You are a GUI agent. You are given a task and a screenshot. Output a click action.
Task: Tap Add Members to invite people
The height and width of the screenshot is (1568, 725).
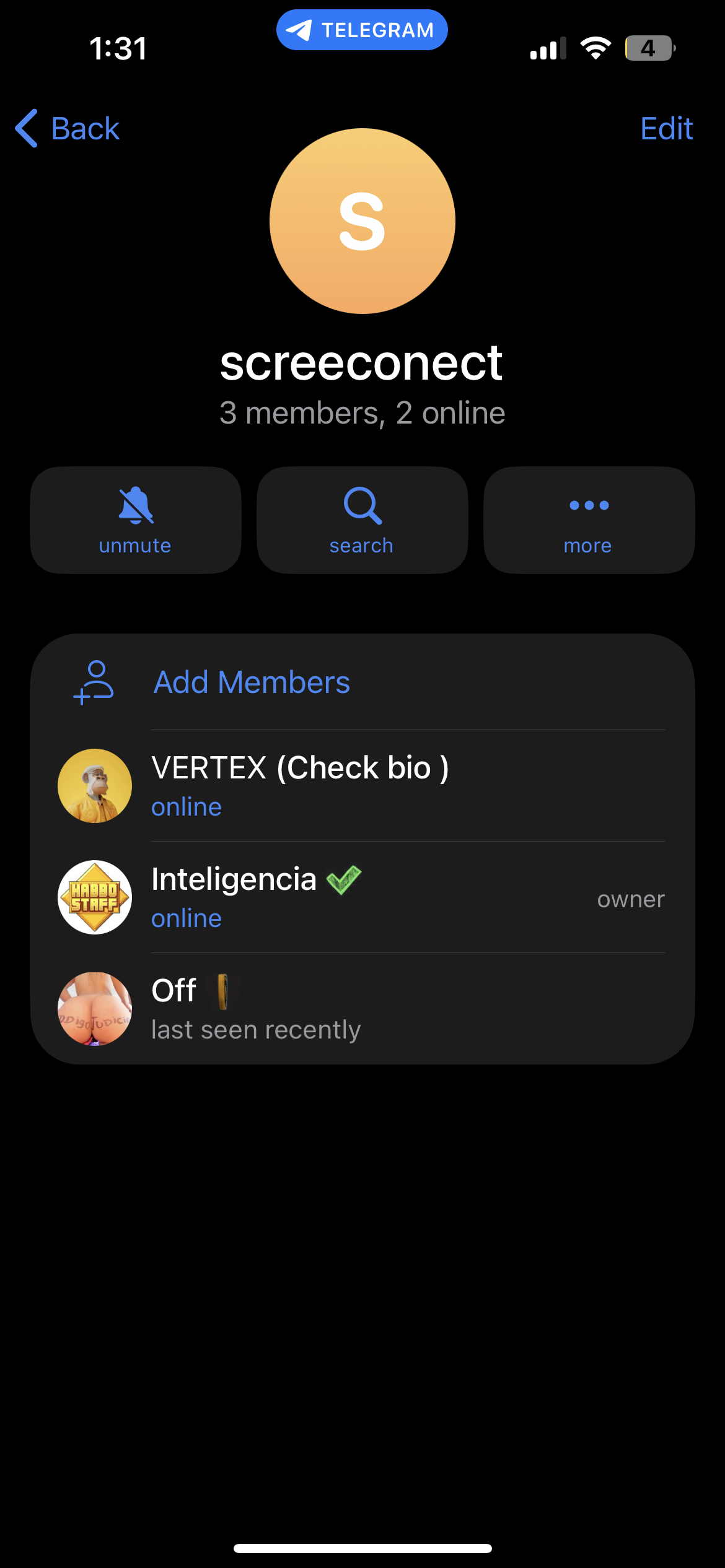(x=252, y=681)
